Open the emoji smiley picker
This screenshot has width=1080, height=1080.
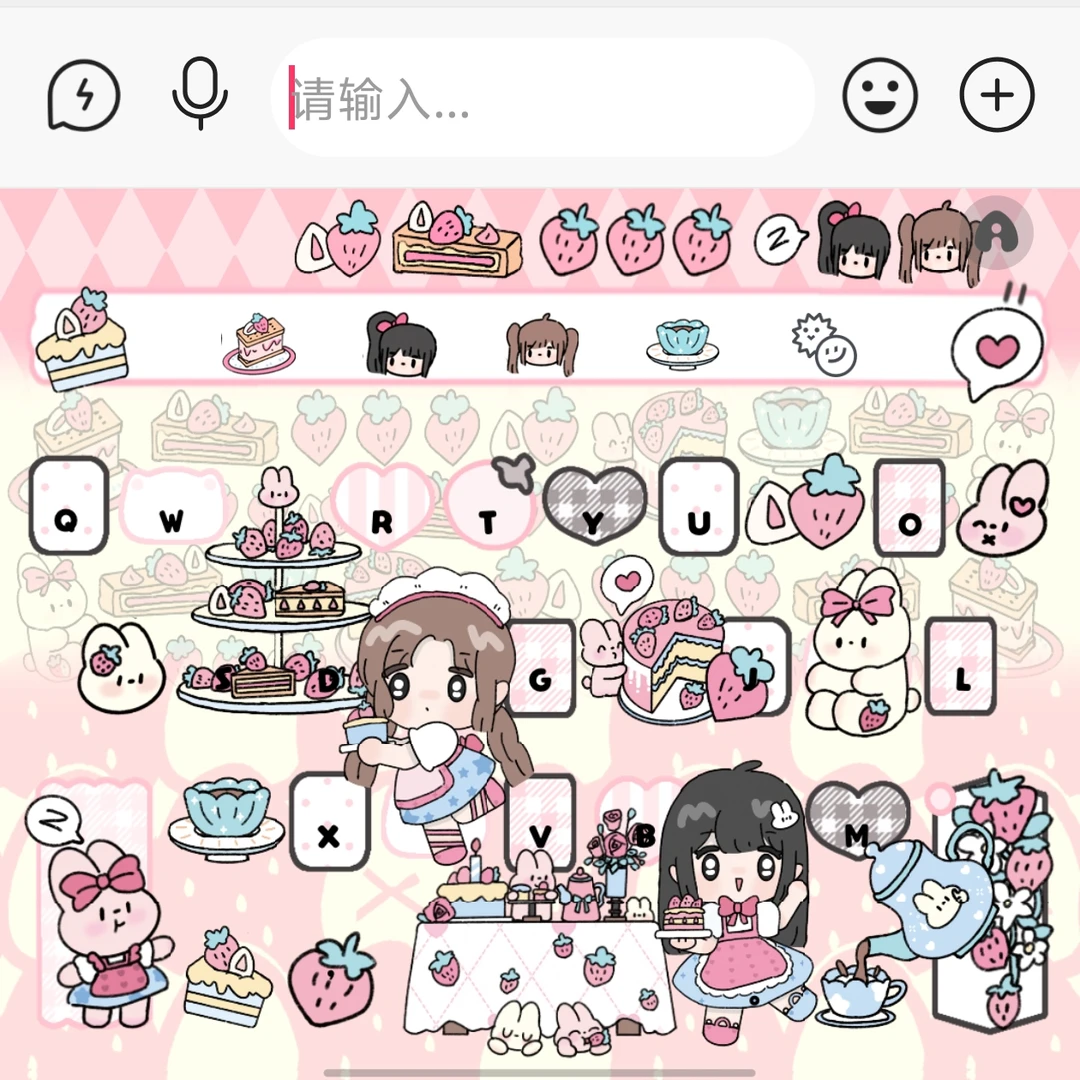click(880, 96)
